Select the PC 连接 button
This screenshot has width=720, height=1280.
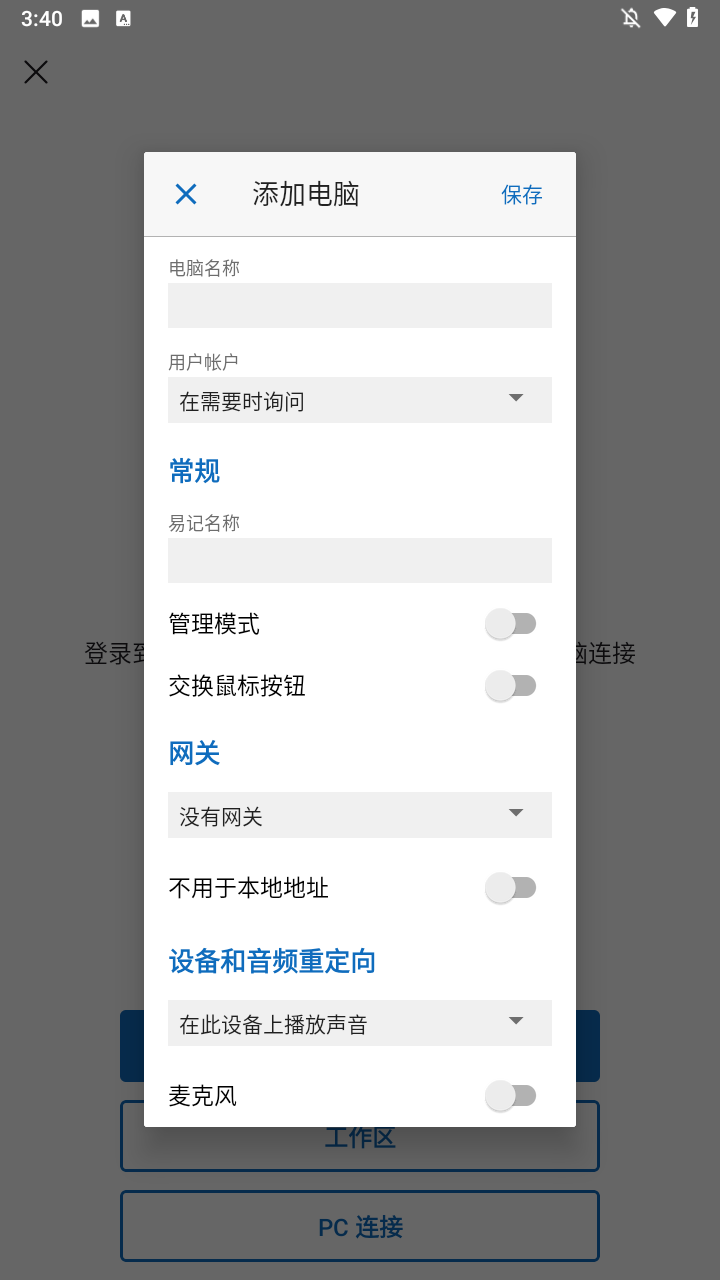pos(360,1227)
